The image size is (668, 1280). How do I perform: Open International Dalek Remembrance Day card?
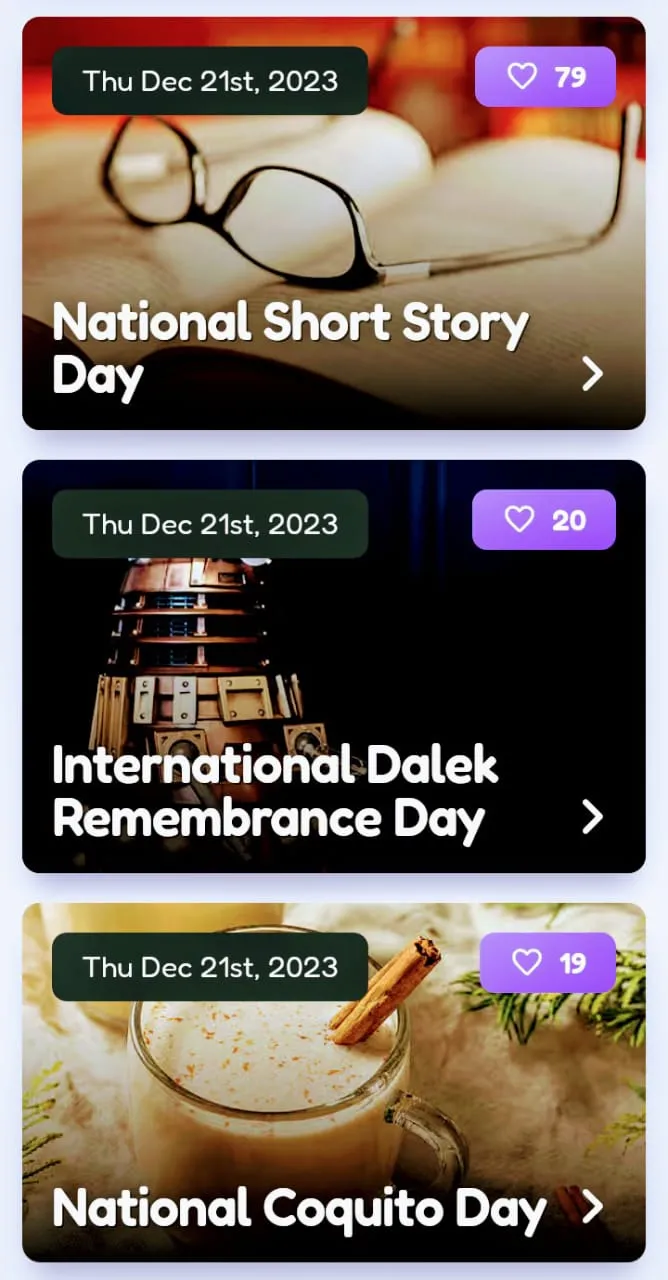[x=592, y=817]
